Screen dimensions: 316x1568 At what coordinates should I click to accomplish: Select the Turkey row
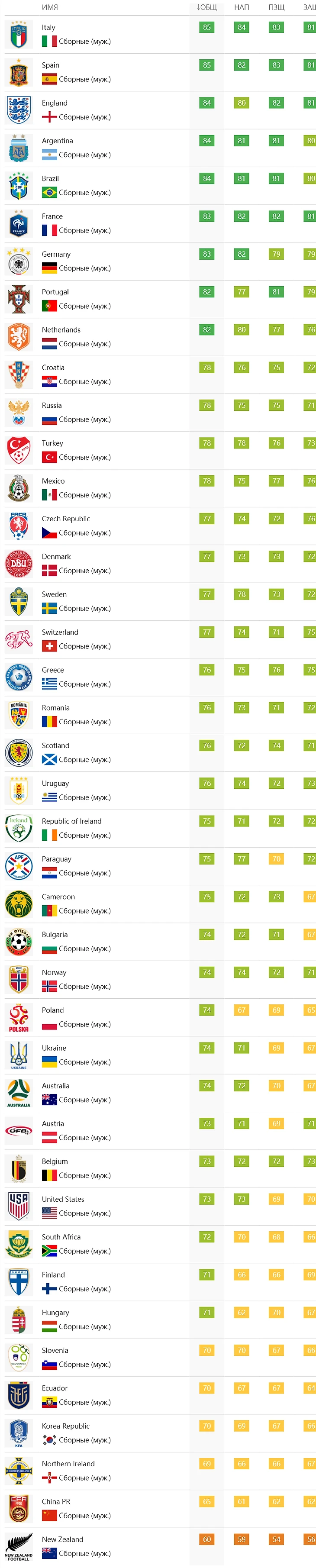[x=52, y=442]
